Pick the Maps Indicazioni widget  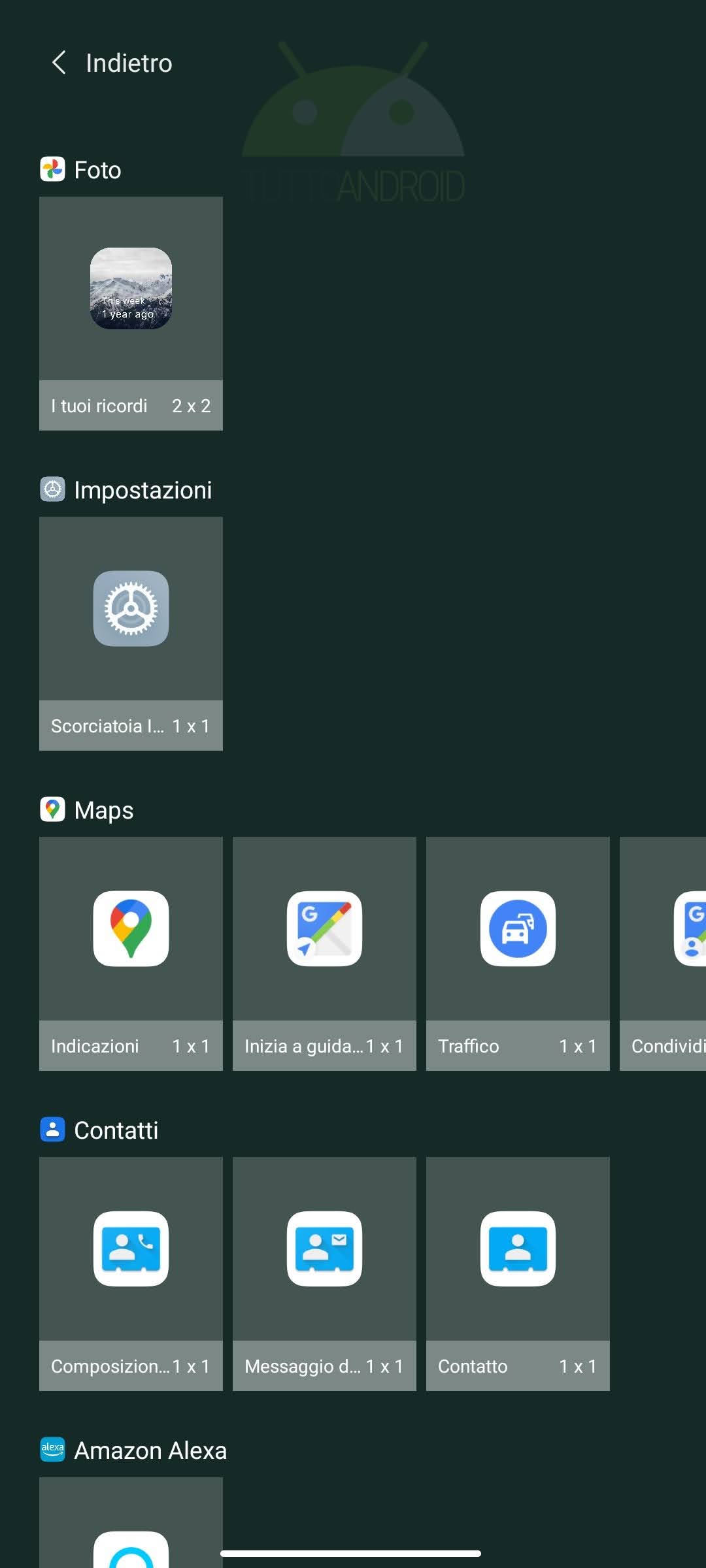[131, 954]
